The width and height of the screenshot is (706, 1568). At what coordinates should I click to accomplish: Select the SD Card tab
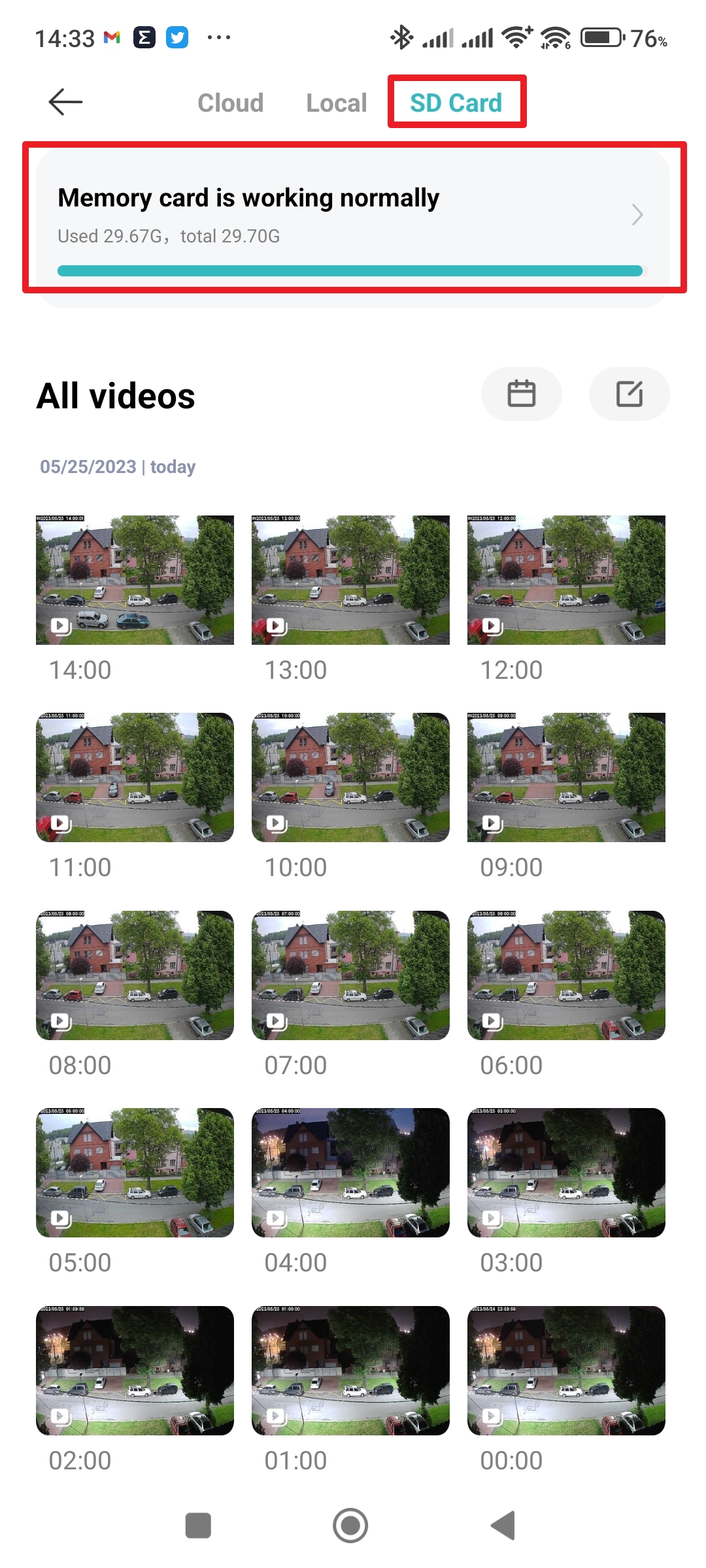click(x=456, y=103)
